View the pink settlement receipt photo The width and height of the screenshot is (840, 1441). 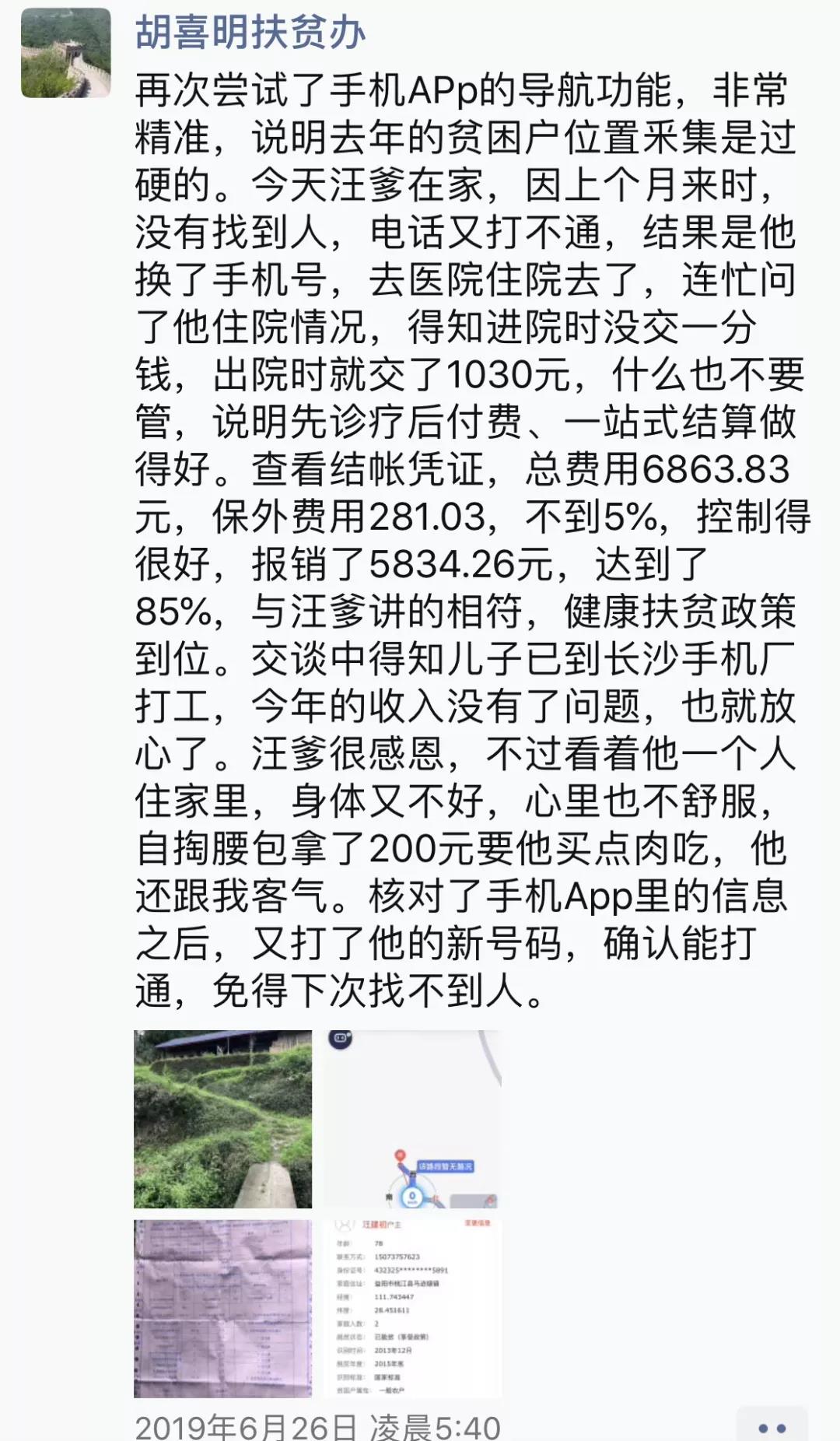coord(222,1309)
